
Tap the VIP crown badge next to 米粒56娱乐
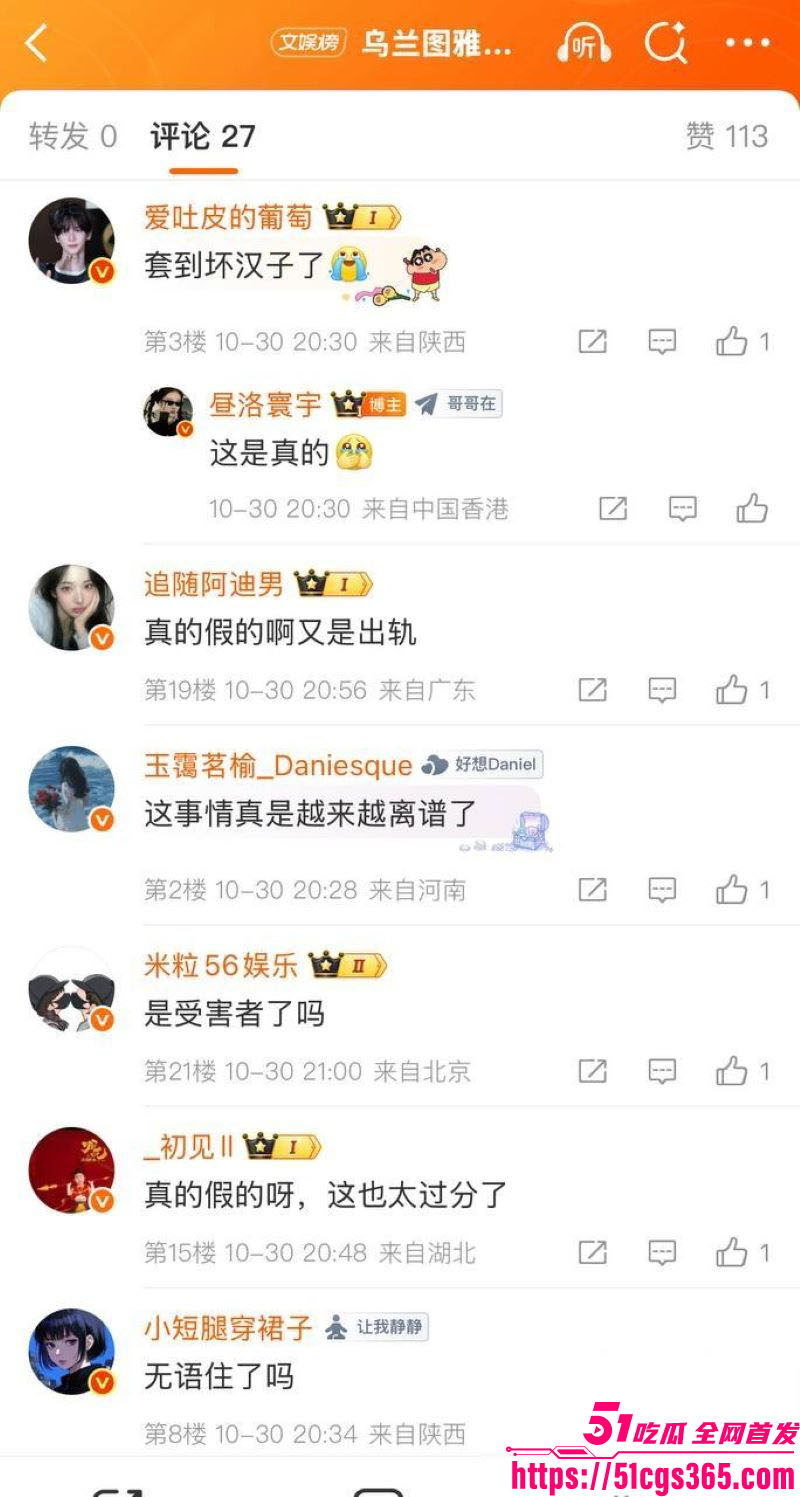tap(345, 966)
